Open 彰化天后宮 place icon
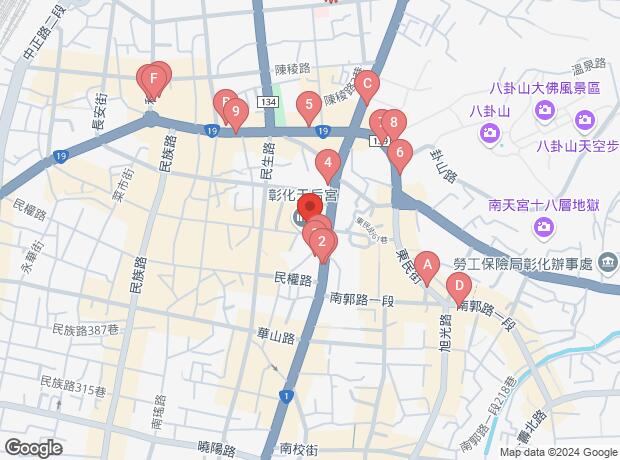This screenshot has height=460, width=620. point(301,217)
